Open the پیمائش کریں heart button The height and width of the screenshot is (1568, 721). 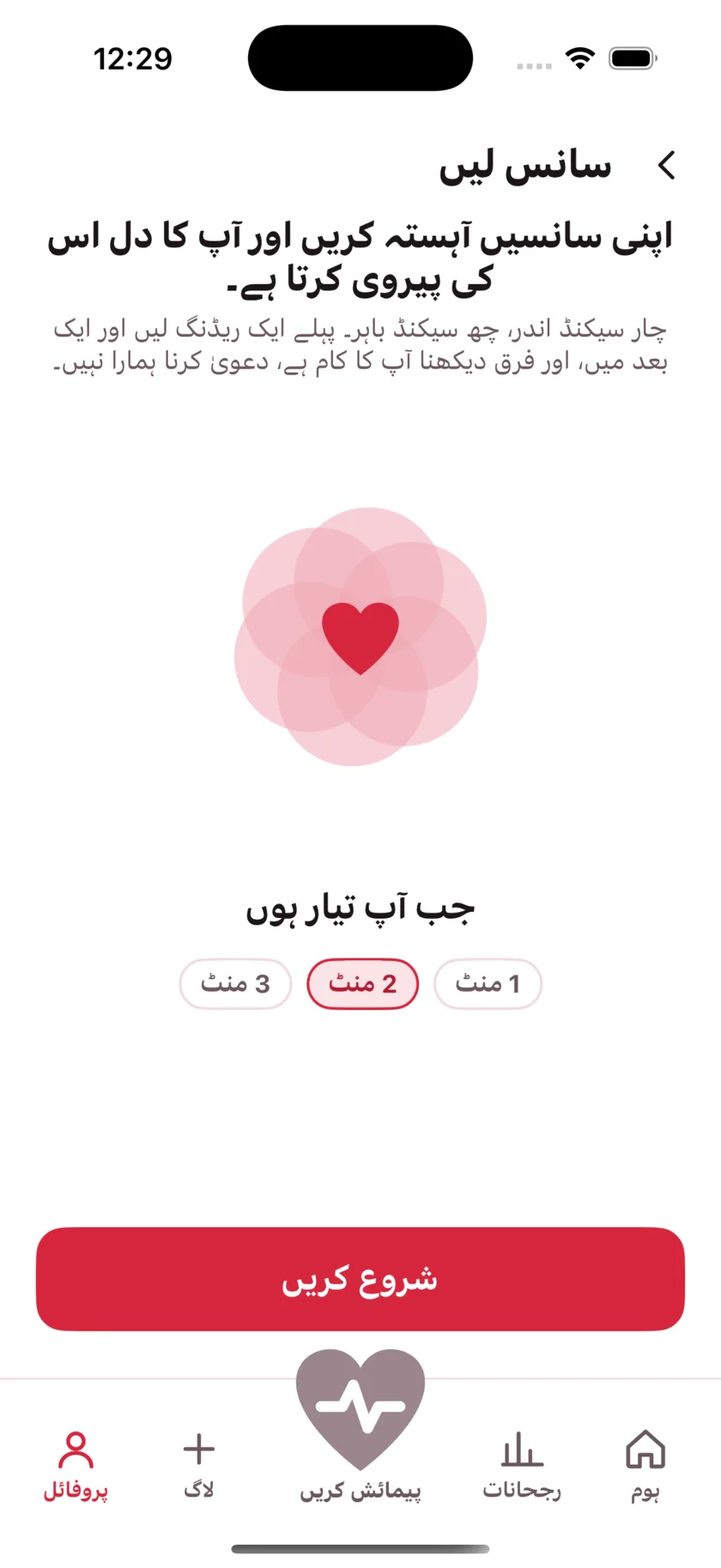tap(360, 1425)
